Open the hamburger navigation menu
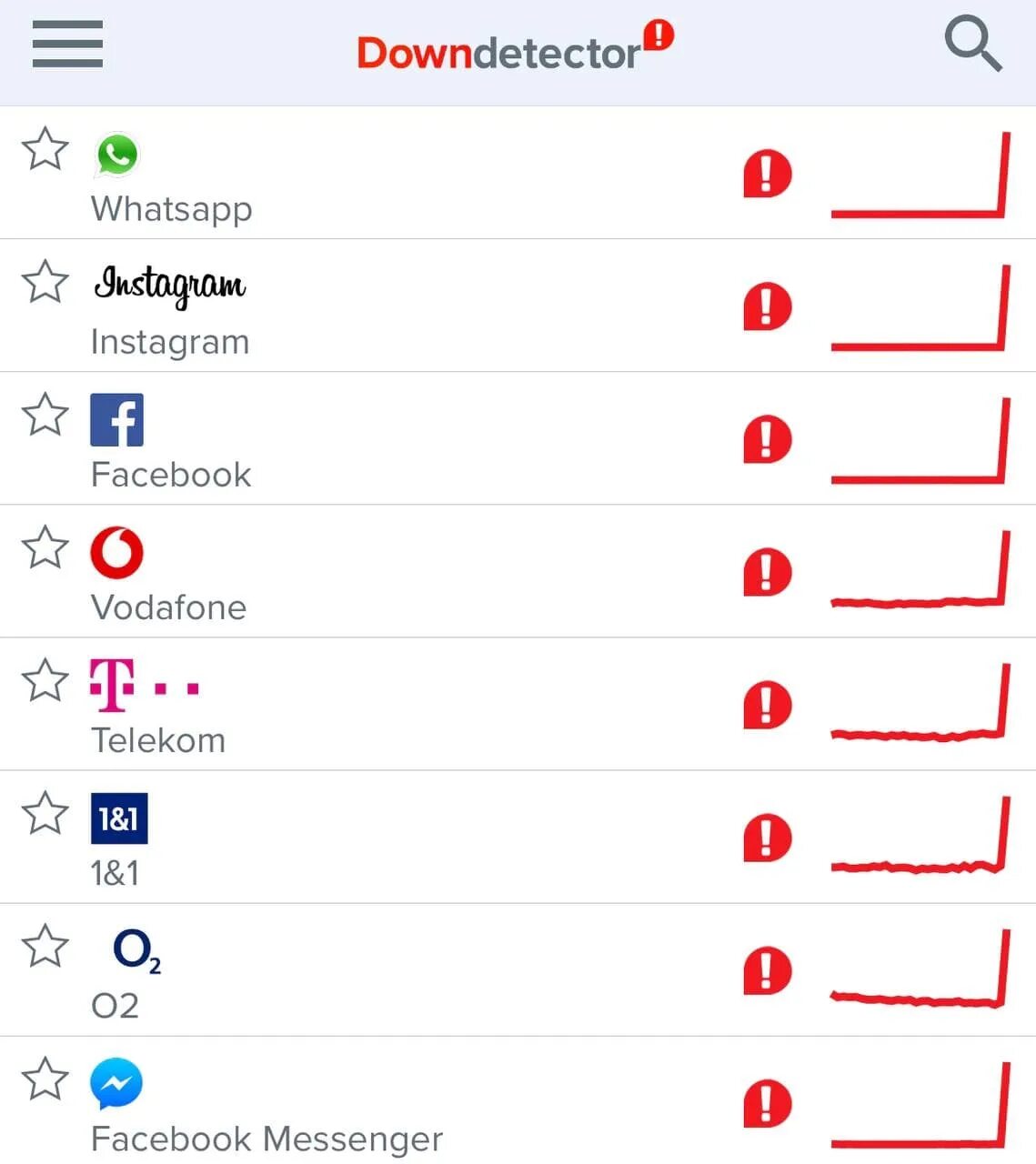This screenshot has height=1164, width=1036. click(x=66, y=43)
